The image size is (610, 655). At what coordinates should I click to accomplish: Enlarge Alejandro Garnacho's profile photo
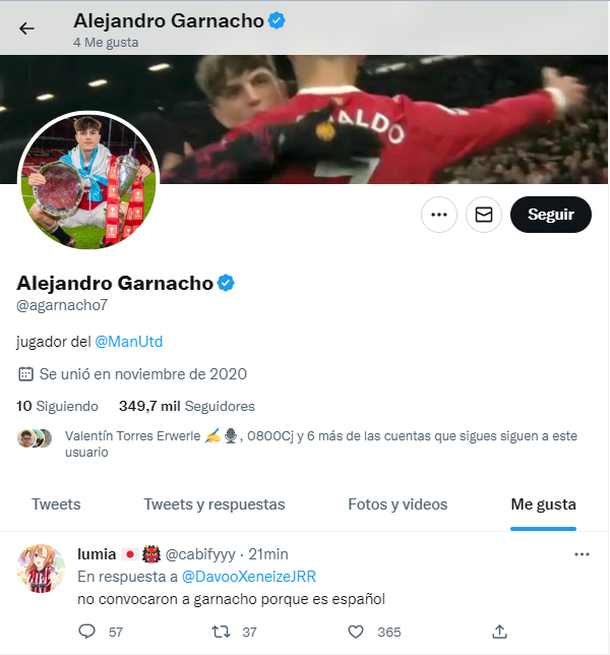[x=89, y=181]
